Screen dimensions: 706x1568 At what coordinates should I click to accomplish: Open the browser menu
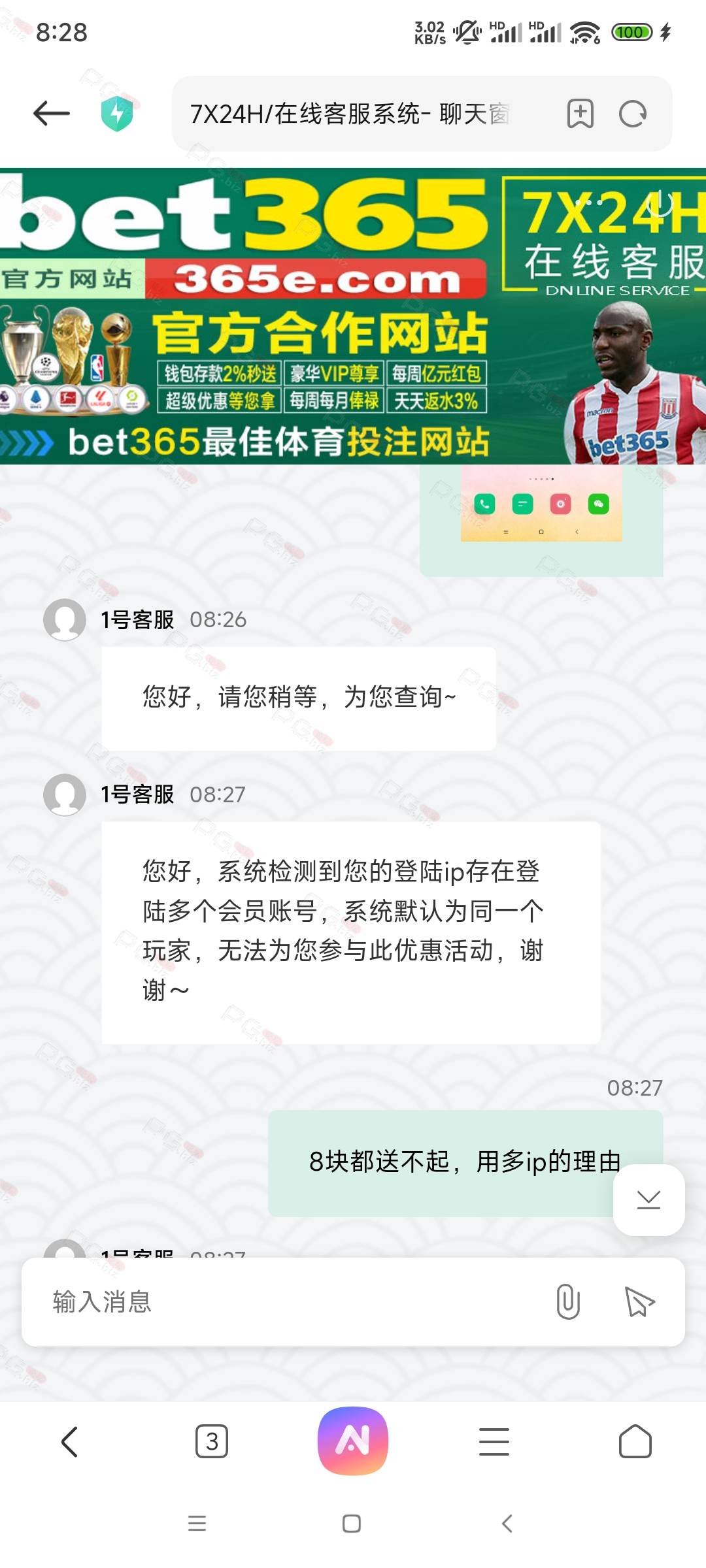[494, 1441]
